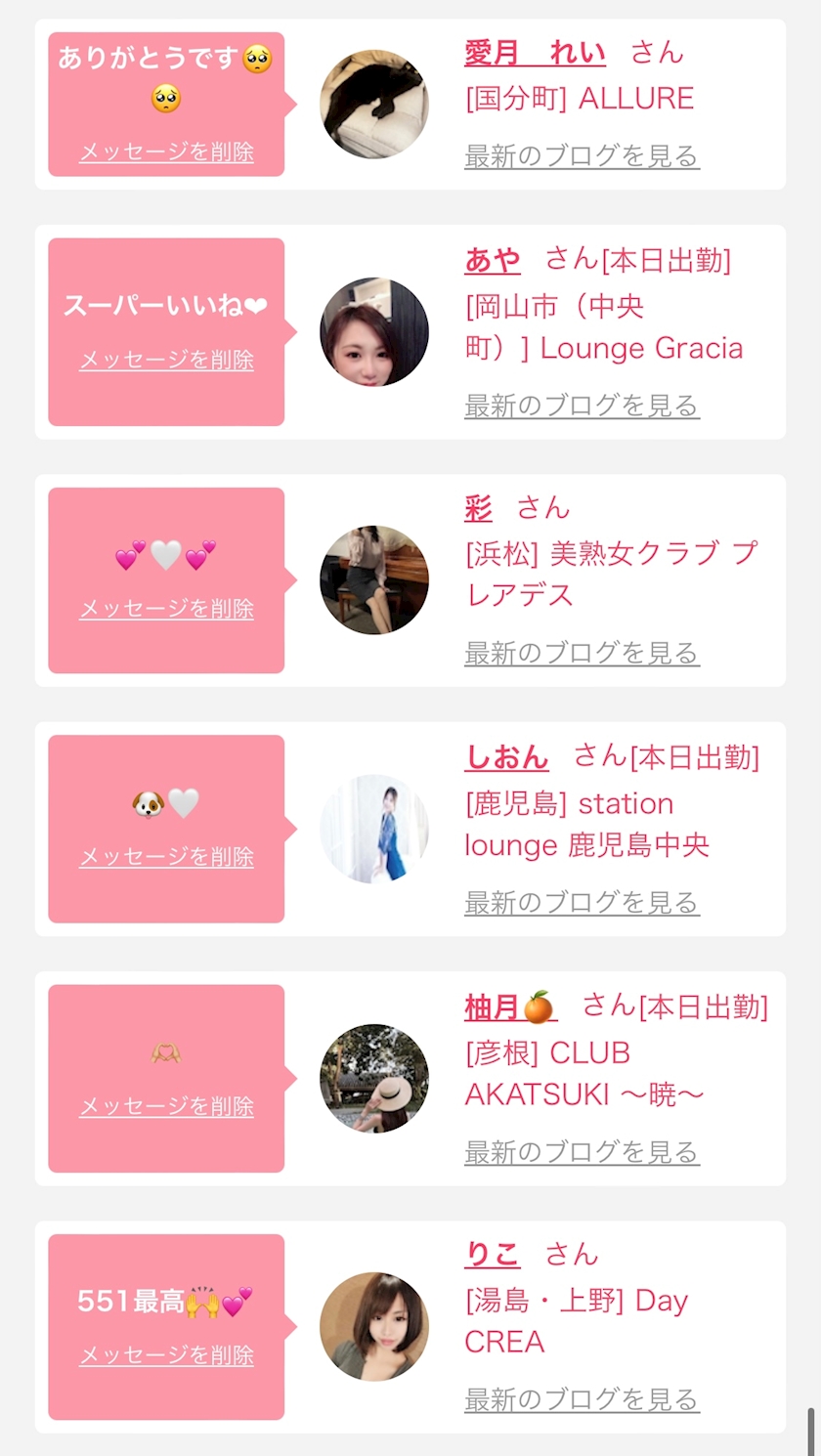Delete the message sent to 彩

[166, 609]
